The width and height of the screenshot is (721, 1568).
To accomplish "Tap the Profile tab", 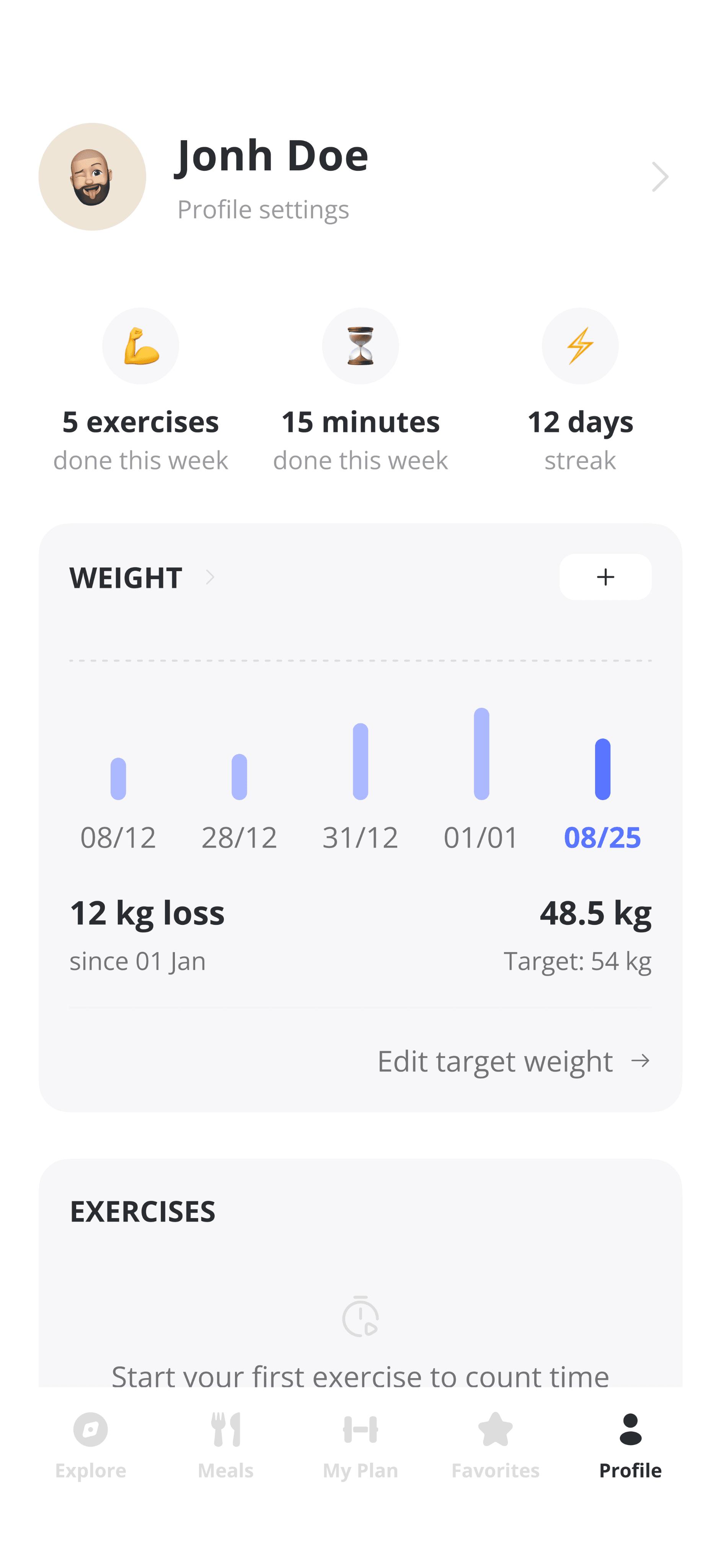I will pos(630,1446).
